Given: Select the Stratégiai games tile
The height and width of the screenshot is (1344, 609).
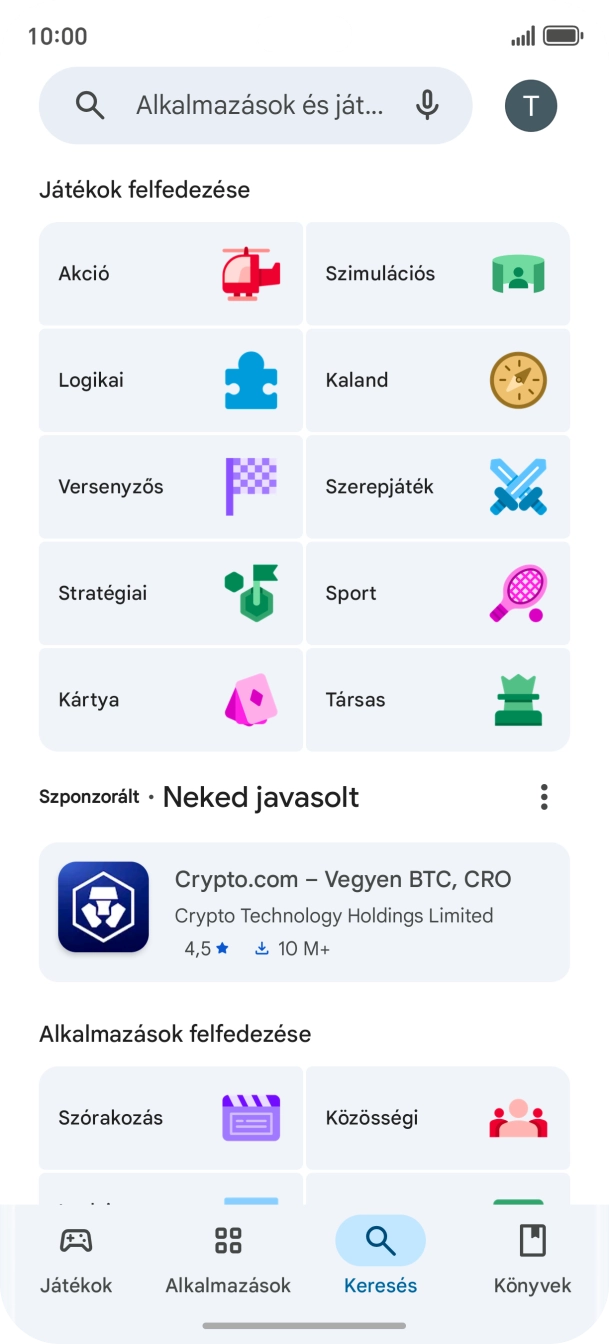Looking at the screenshot, I should [x=170, y=593].
